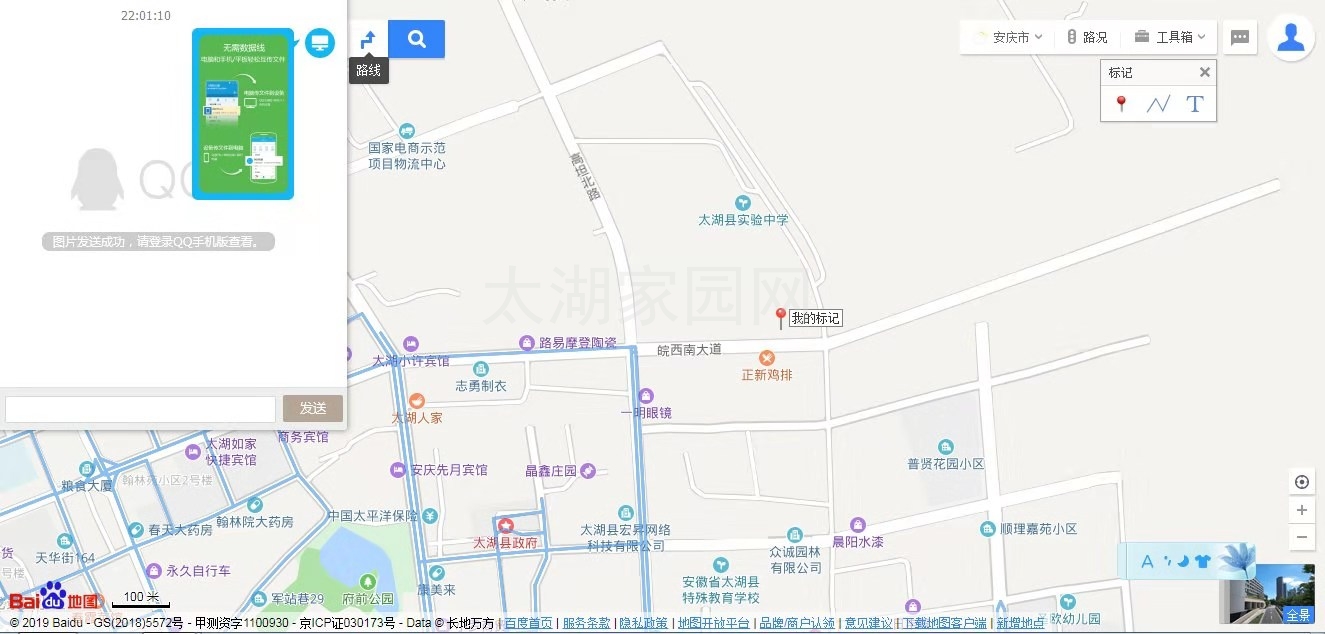1325x634 pixels.
Task: Zoom in with the plus button
Action: [1302, 510]
